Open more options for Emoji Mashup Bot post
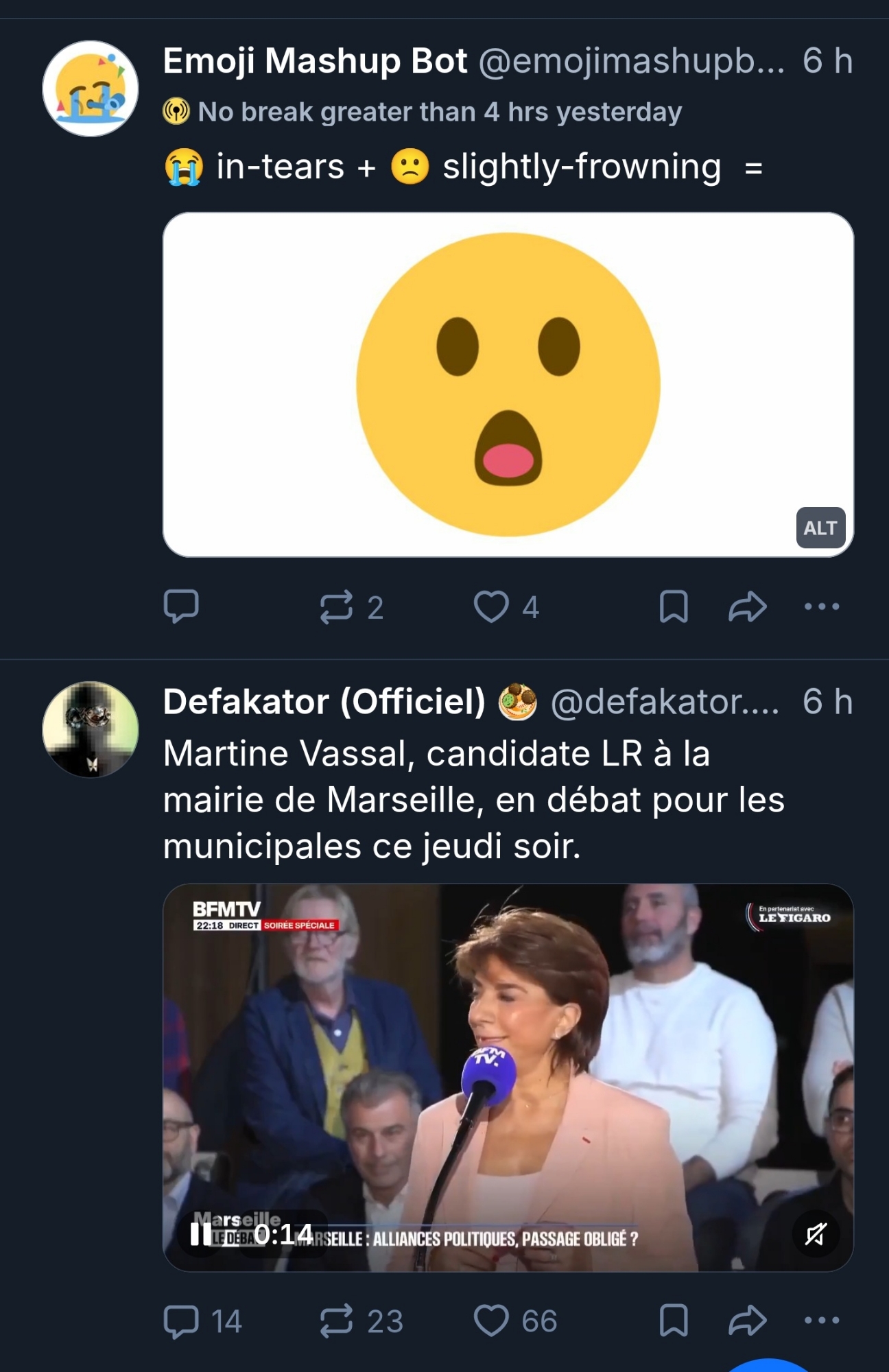Viewport: 889px width, 1372px height. point(821,606)
